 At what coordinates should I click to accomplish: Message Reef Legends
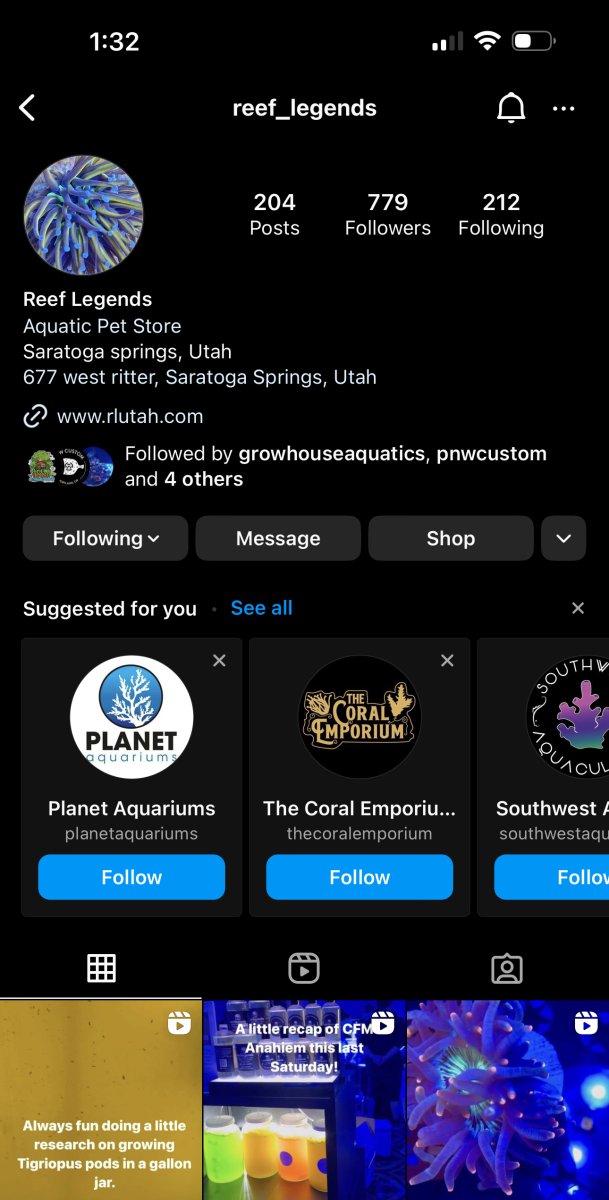278,538
